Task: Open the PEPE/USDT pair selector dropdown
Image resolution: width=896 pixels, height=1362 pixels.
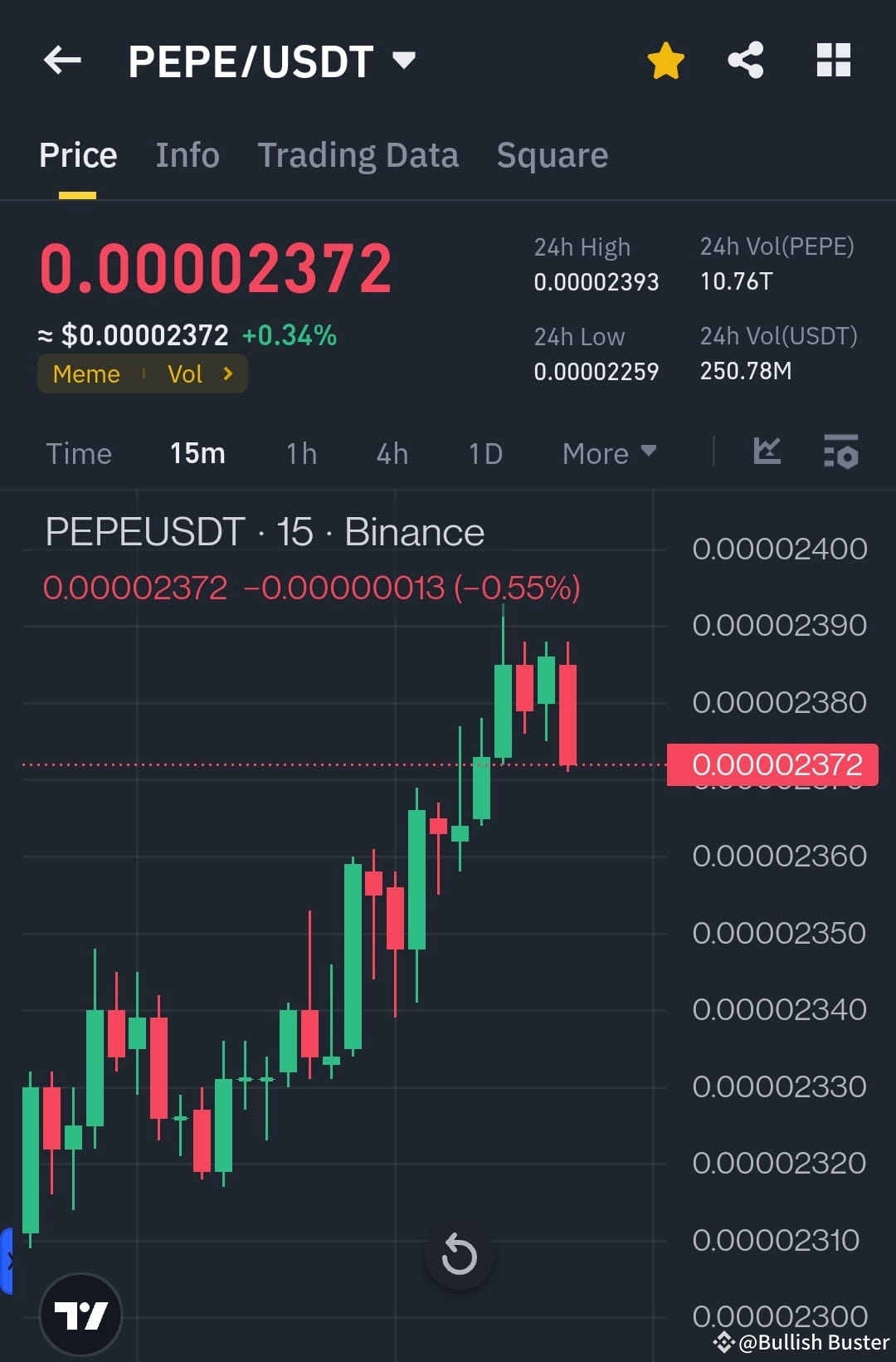Action: click(x=403, y=60)
